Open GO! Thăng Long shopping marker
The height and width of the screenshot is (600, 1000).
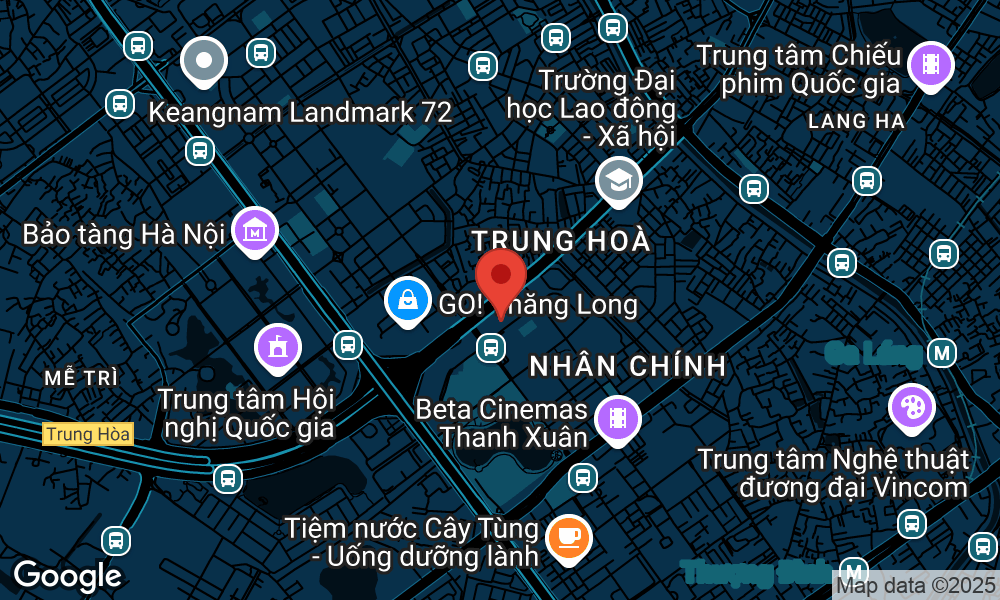click(x=408, y=301)
